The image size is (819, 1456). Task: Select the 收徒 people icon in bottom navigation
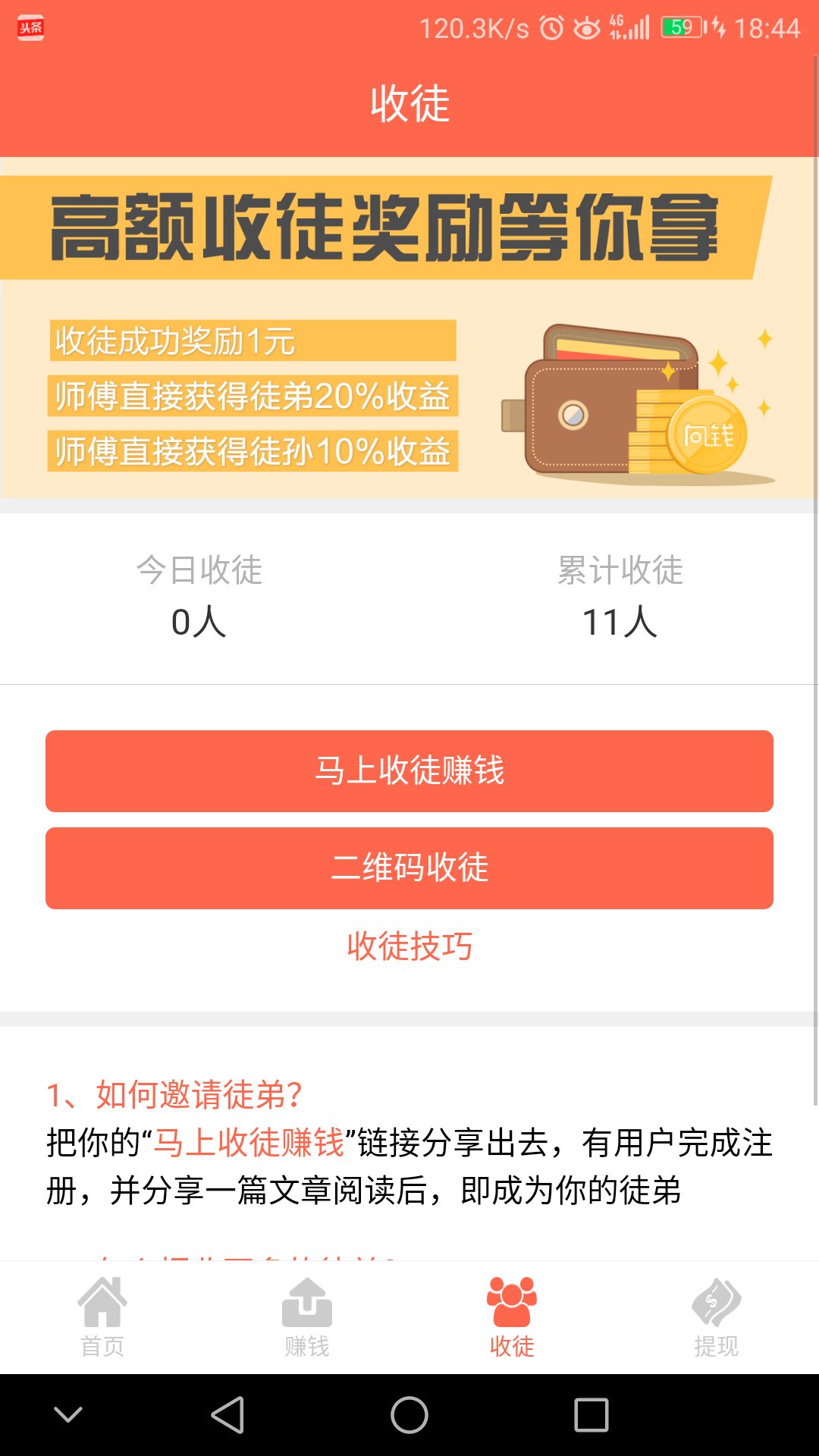(x=512, y=1301)
